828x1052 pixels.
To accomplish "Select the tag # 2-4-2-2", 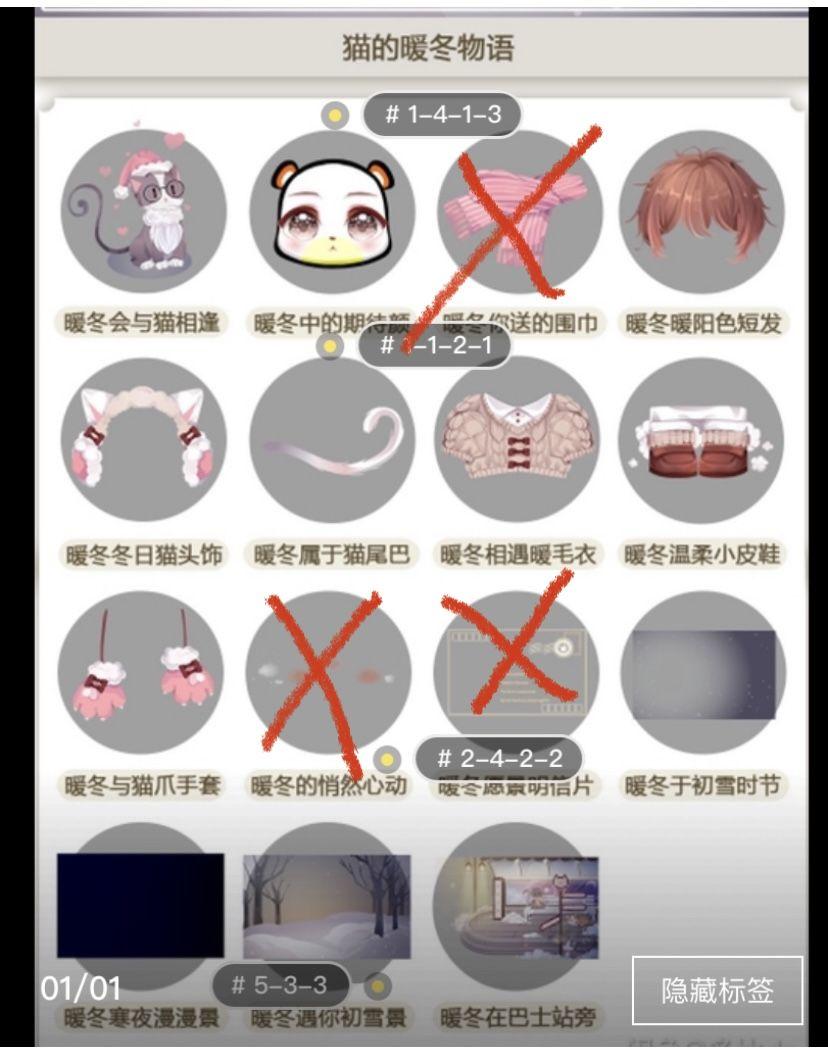I will 497,759.
